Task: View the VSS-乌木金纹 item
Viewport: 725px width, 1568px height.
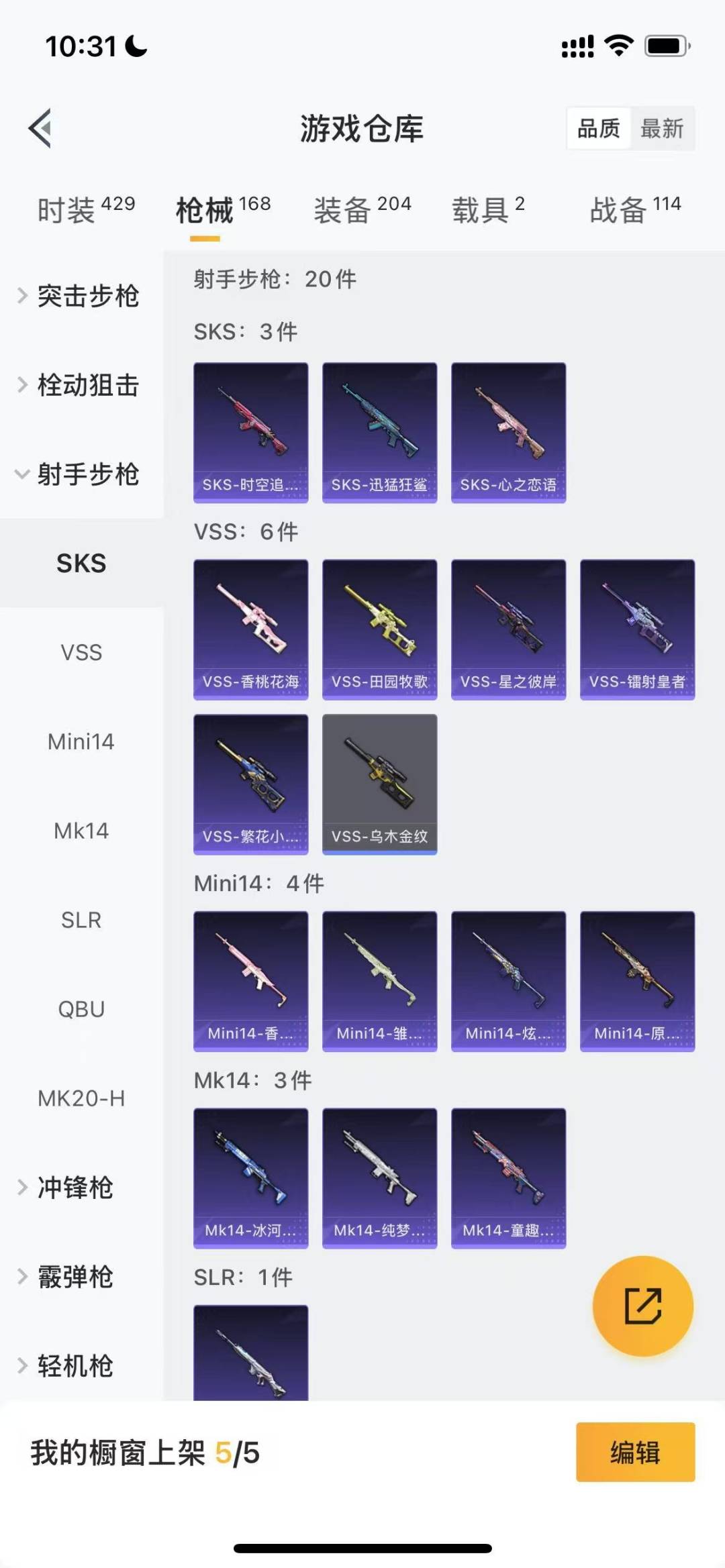Action: 380,784
